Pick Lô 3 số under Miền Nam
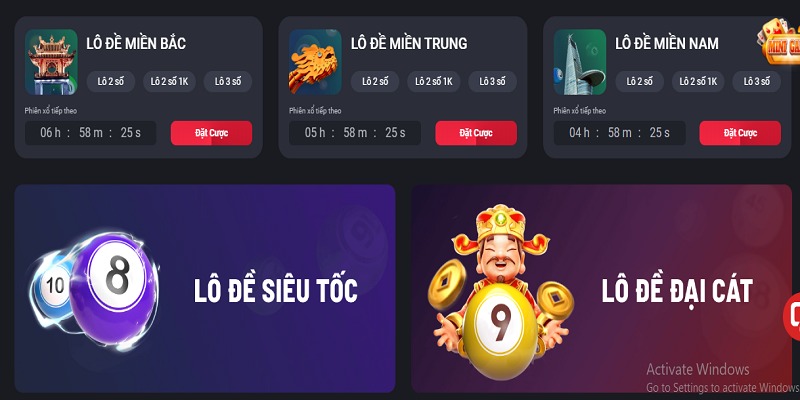 pyautogui.click(x=757, y=81)
